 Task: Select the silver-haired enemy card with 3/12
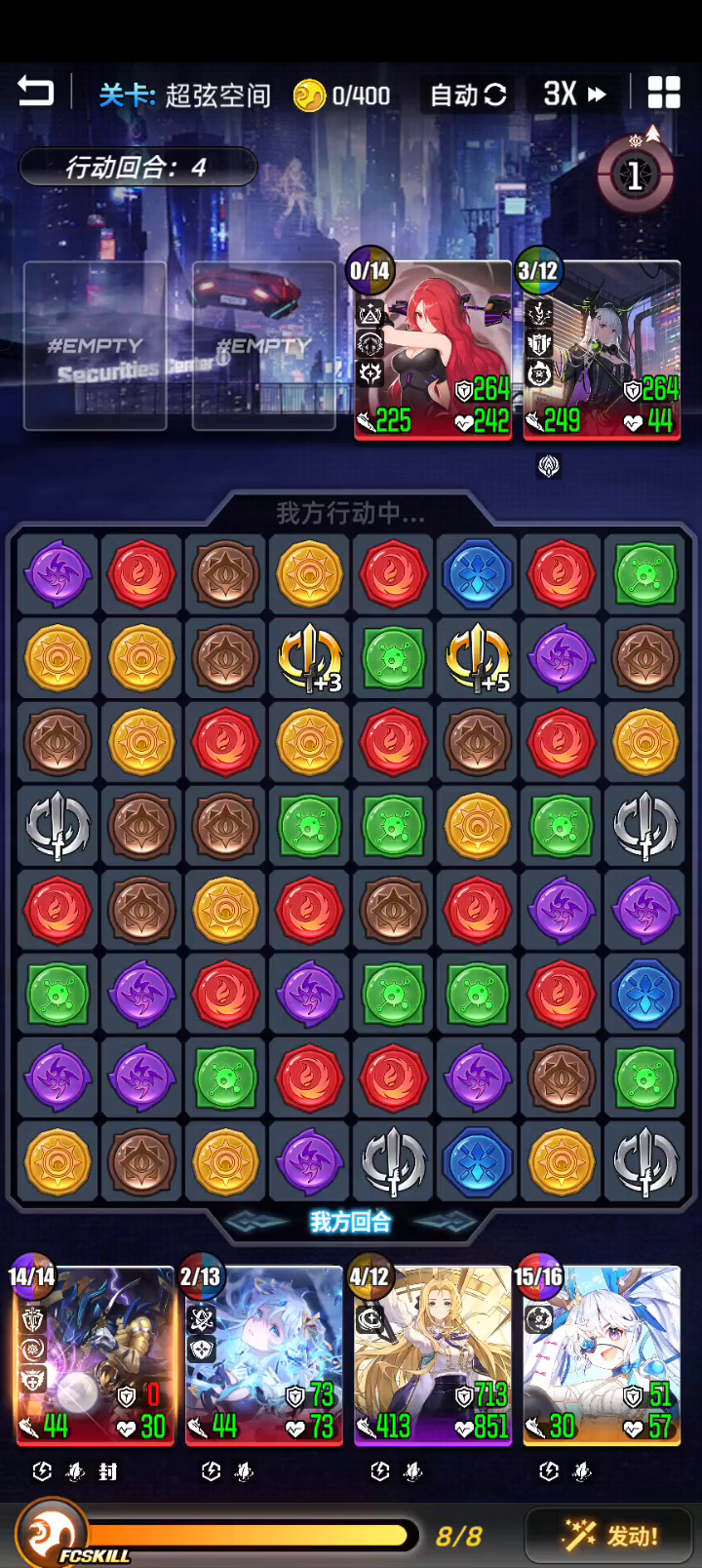tap(601, 349)
